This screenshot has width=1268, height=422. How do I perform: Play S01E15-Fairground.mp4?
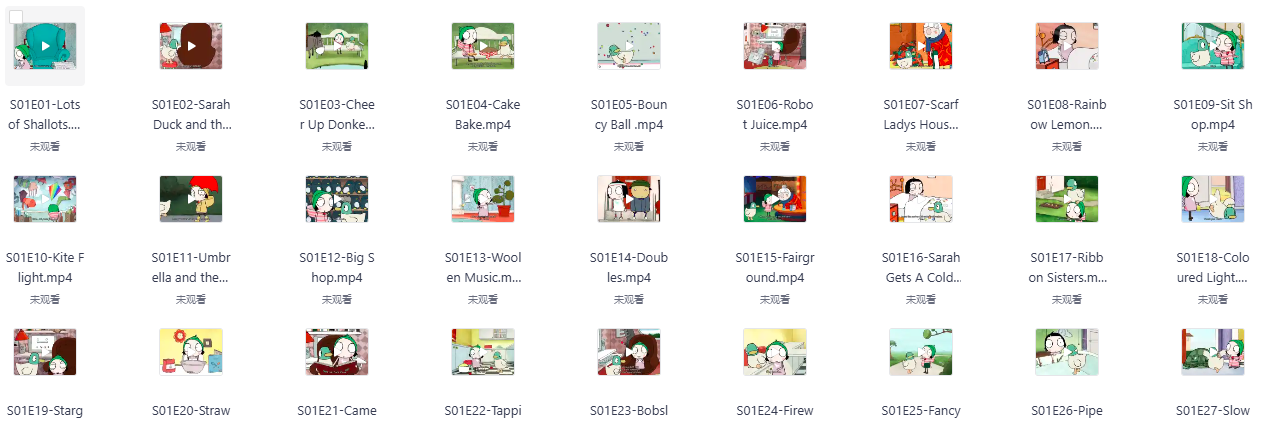(x=775, y=199)
